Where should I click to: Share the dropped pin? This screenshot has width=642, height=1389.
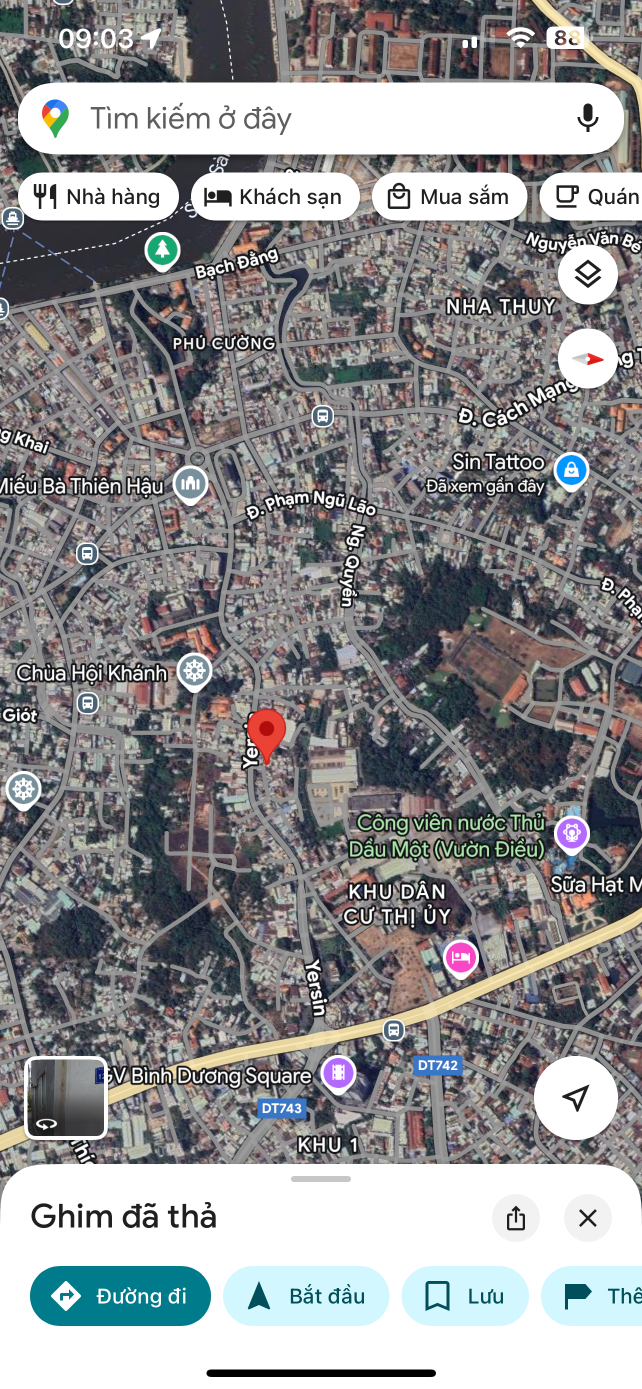coord(516,1218)
